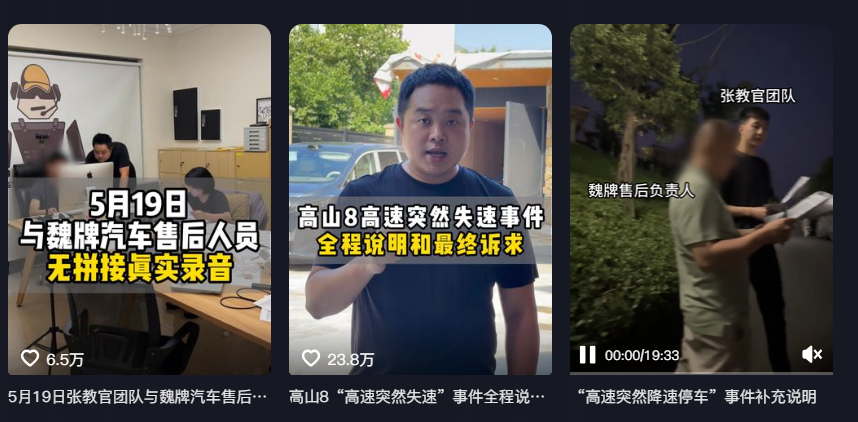Open the 高速突然降速停车事件补充说明 video
Image resolution: width=858 pixels, height=422 pixels.
697,397
